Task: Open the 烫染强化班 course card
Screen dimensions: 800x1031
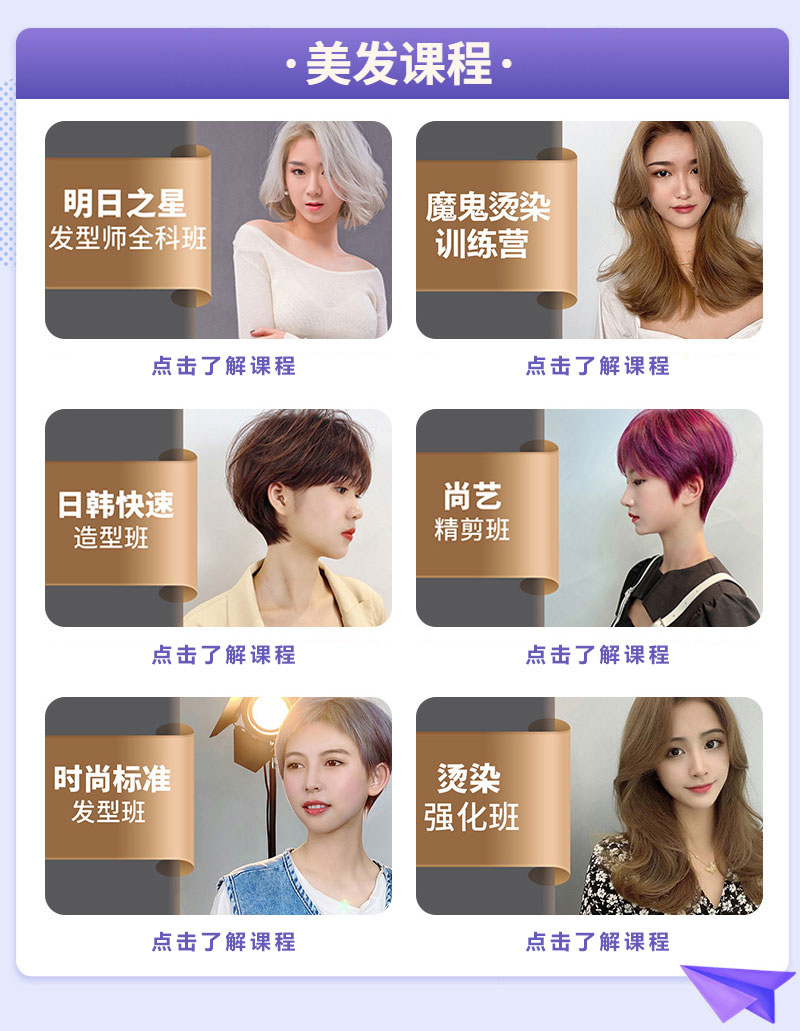Action: tap(589, 806)
